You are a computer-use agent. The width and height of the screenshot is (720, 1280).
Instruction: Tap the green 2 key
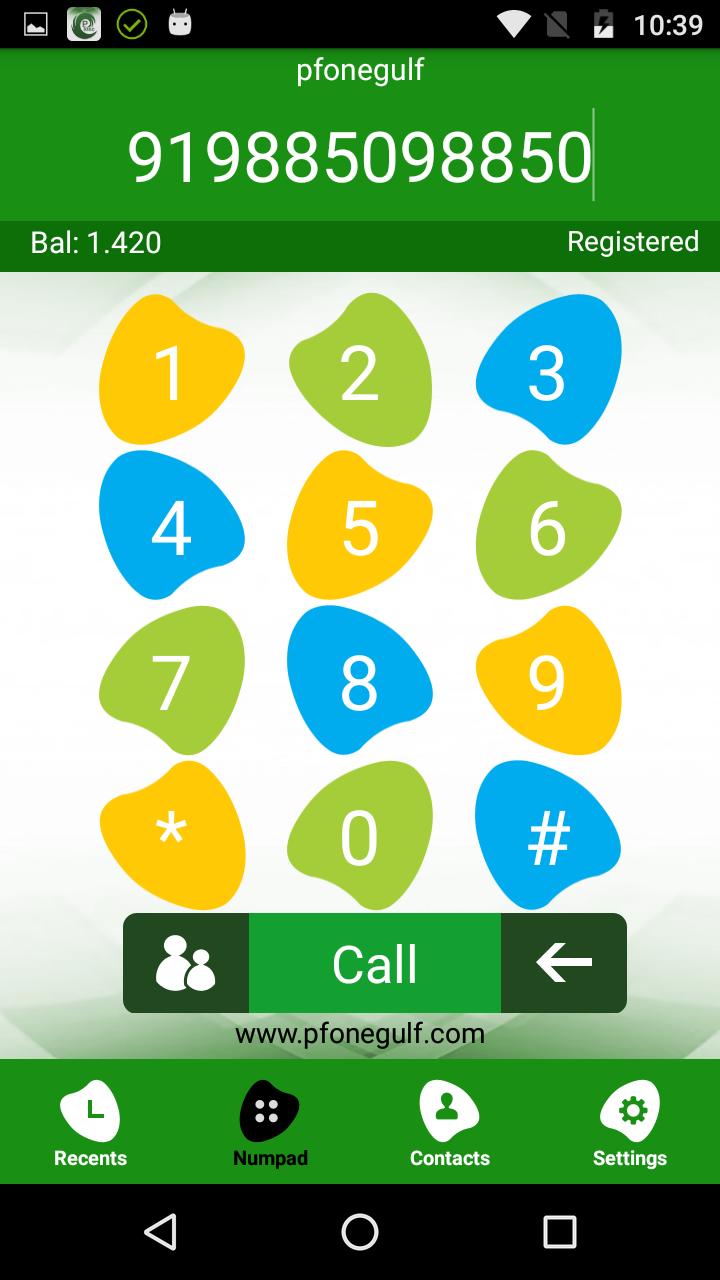(360, 371)
